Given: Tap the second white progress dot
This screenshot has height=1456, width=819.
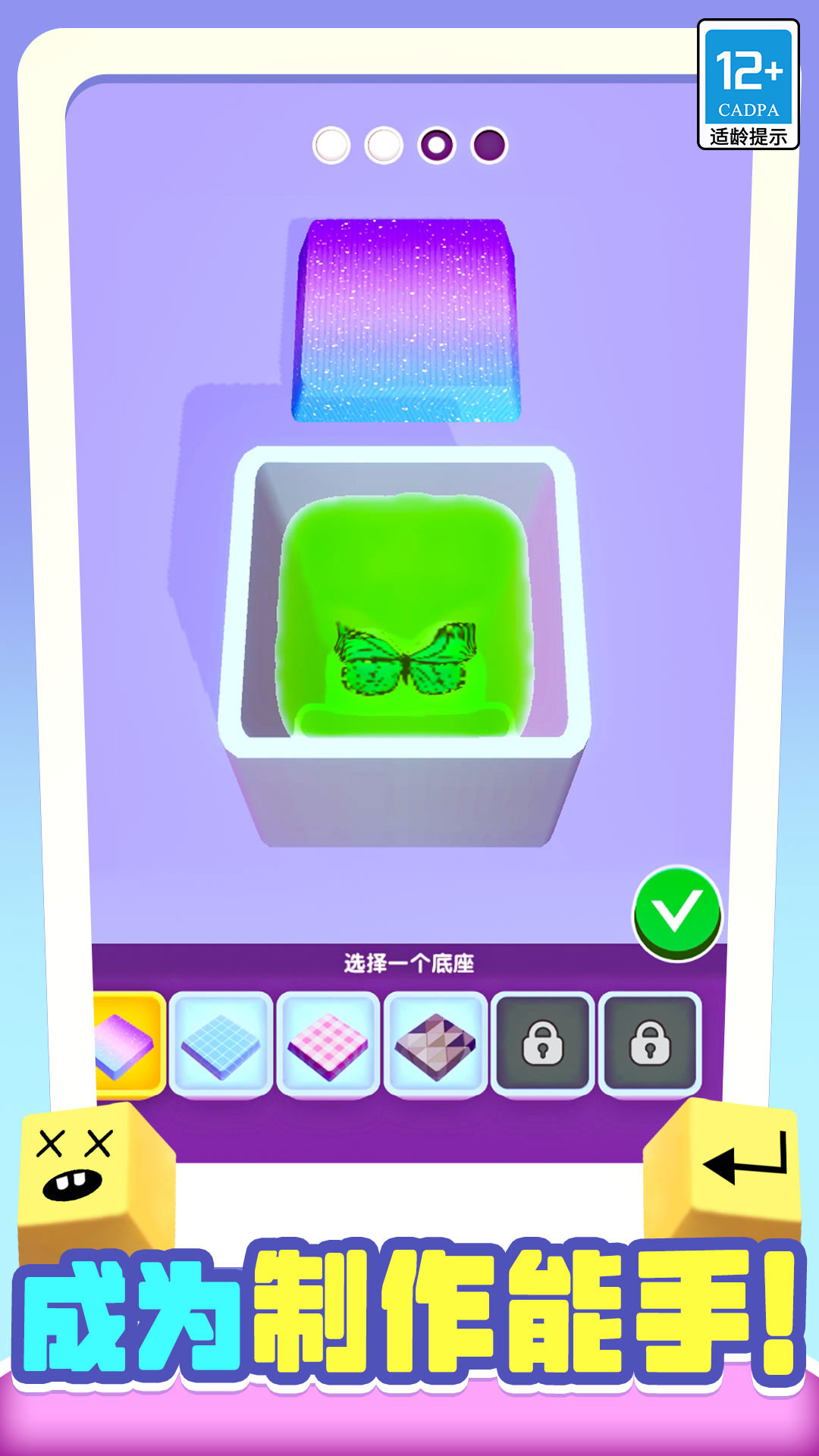Looking at the screenshot, I should [x=383, y=144].
